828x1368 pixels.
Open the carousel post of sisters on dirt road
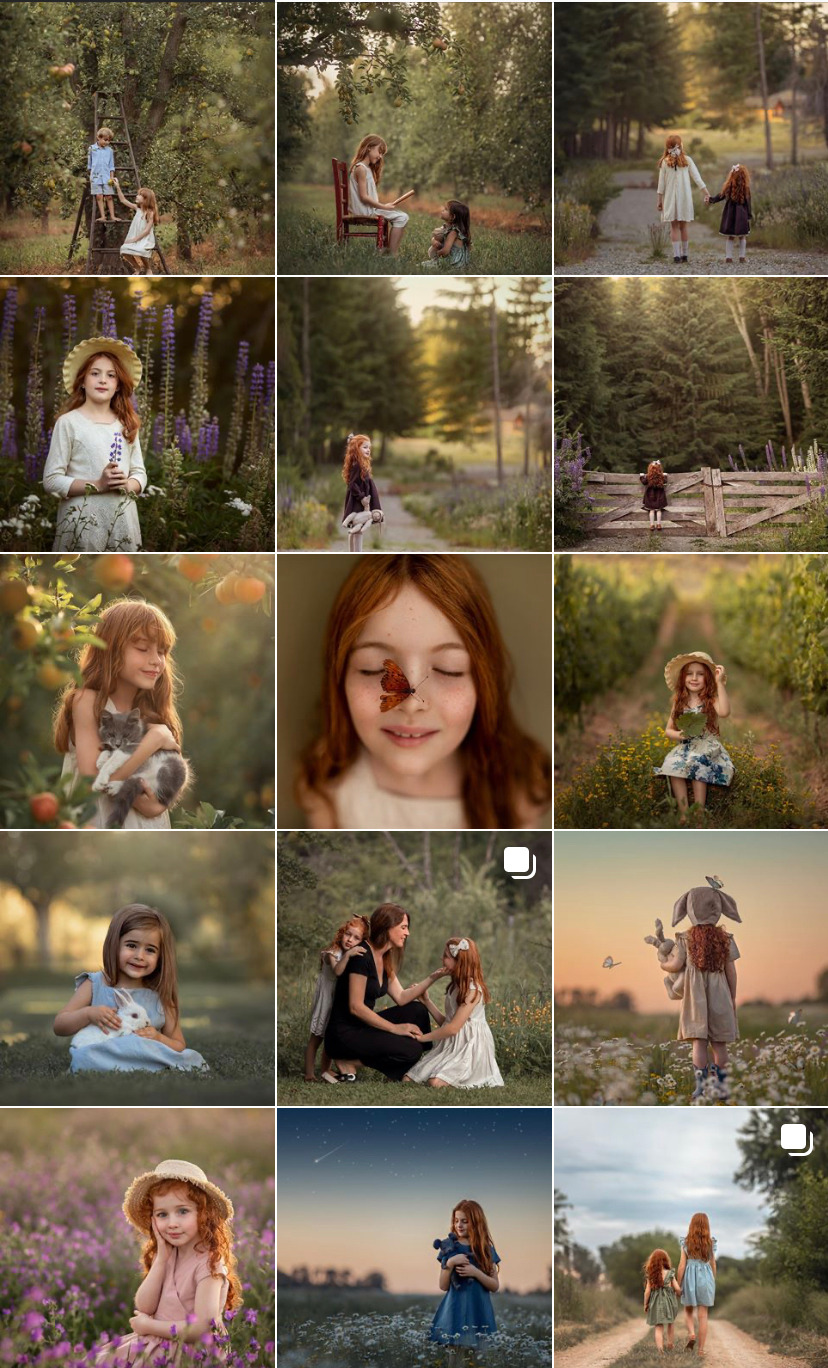pyautogui.click(x=691, y=1238)
